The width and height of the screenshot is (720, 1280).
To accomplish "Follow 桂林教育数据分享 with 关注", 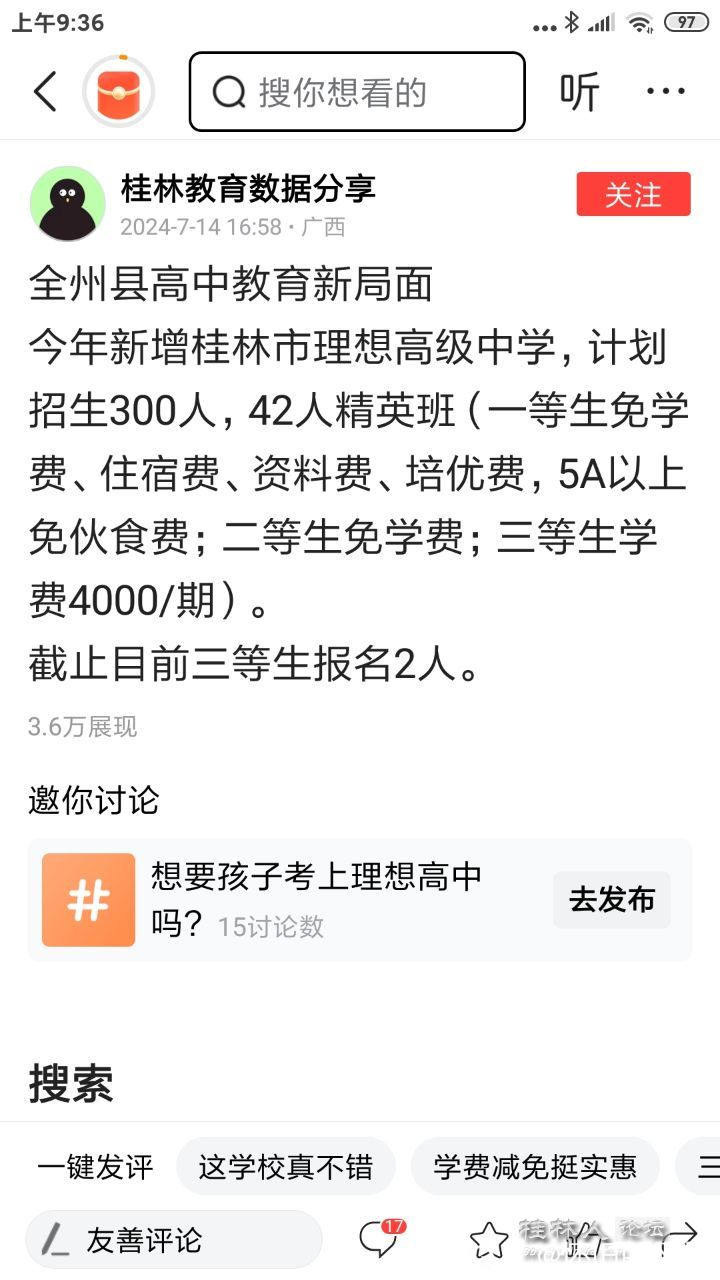I will tap(633, 194).
